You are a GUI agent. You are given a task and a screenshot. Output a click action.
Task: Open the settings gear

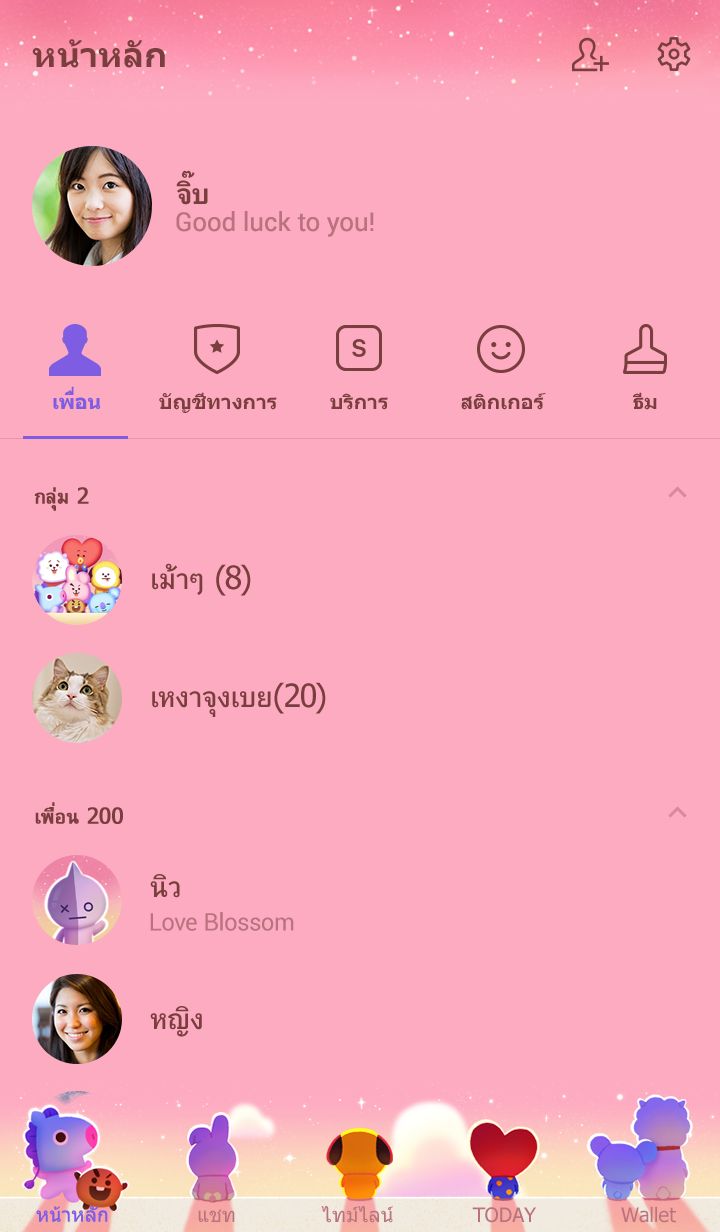(674, 55)
